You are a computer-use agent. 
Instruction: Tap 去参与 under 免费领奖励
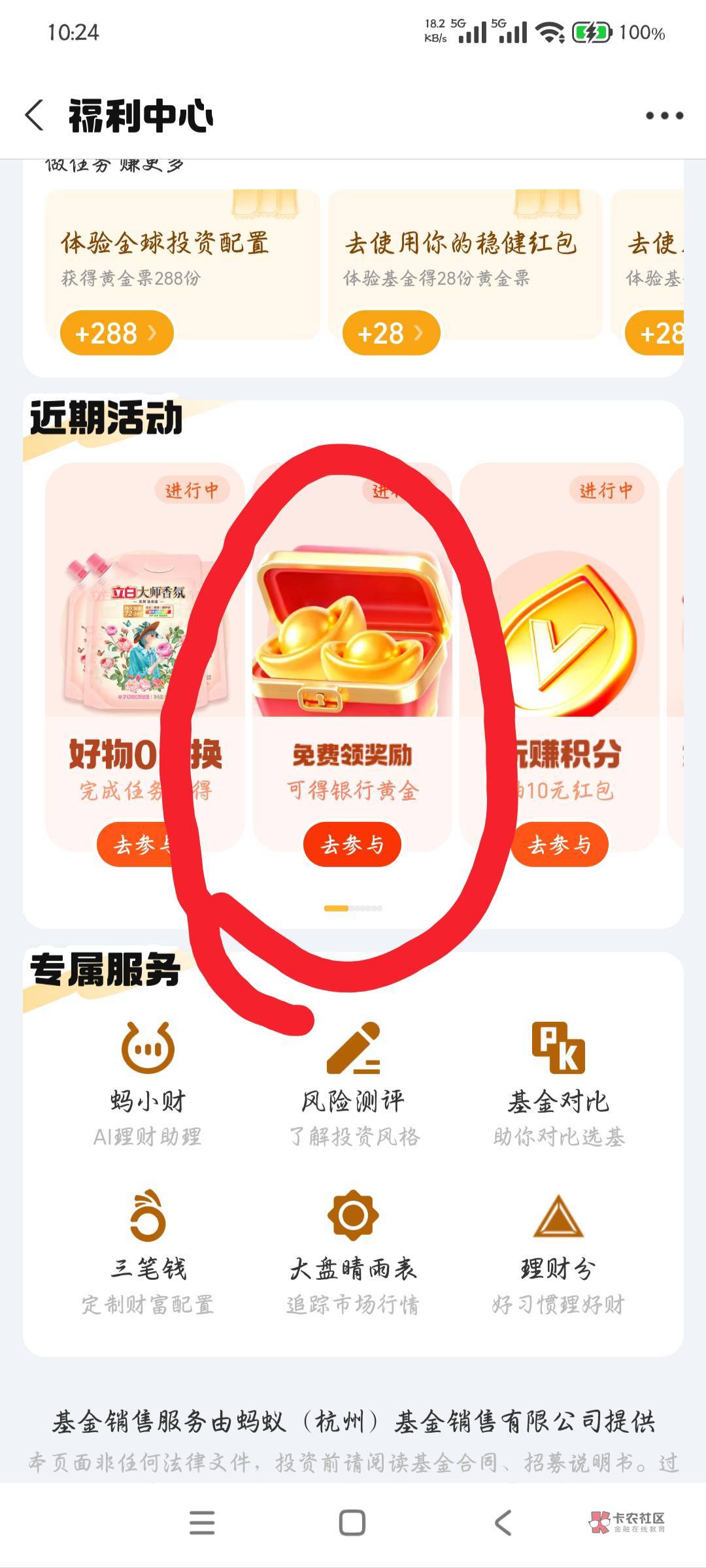point(352,845)
